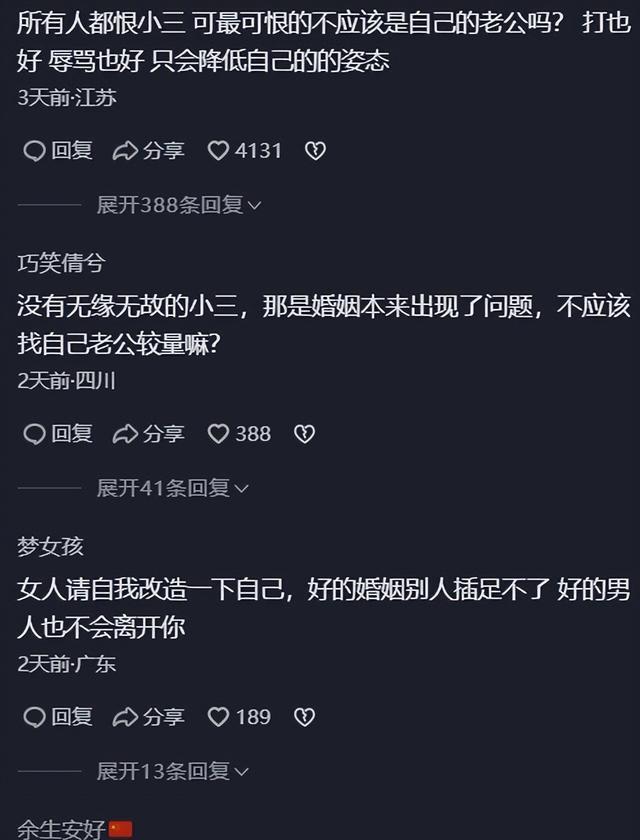The height and width of the screenshot is (840, 640).
Task: Like the comment with 4131 likes
Action: (x=244, y=151)
